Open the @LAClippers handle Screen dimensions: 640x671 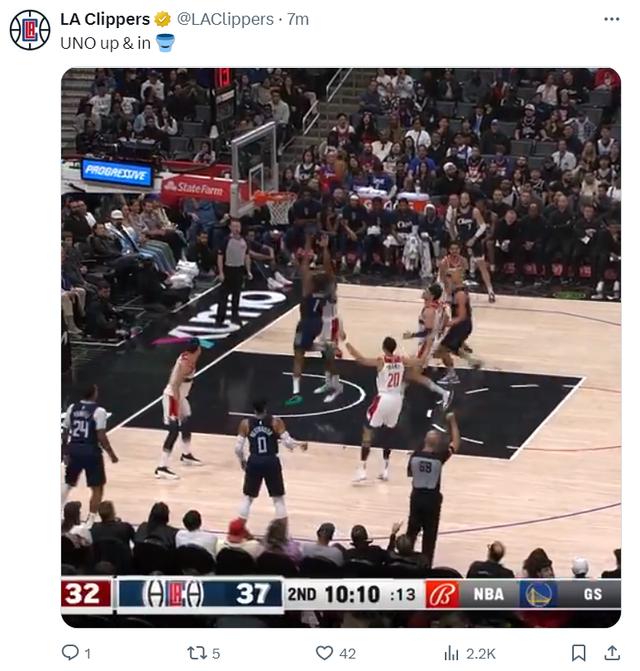225,19
